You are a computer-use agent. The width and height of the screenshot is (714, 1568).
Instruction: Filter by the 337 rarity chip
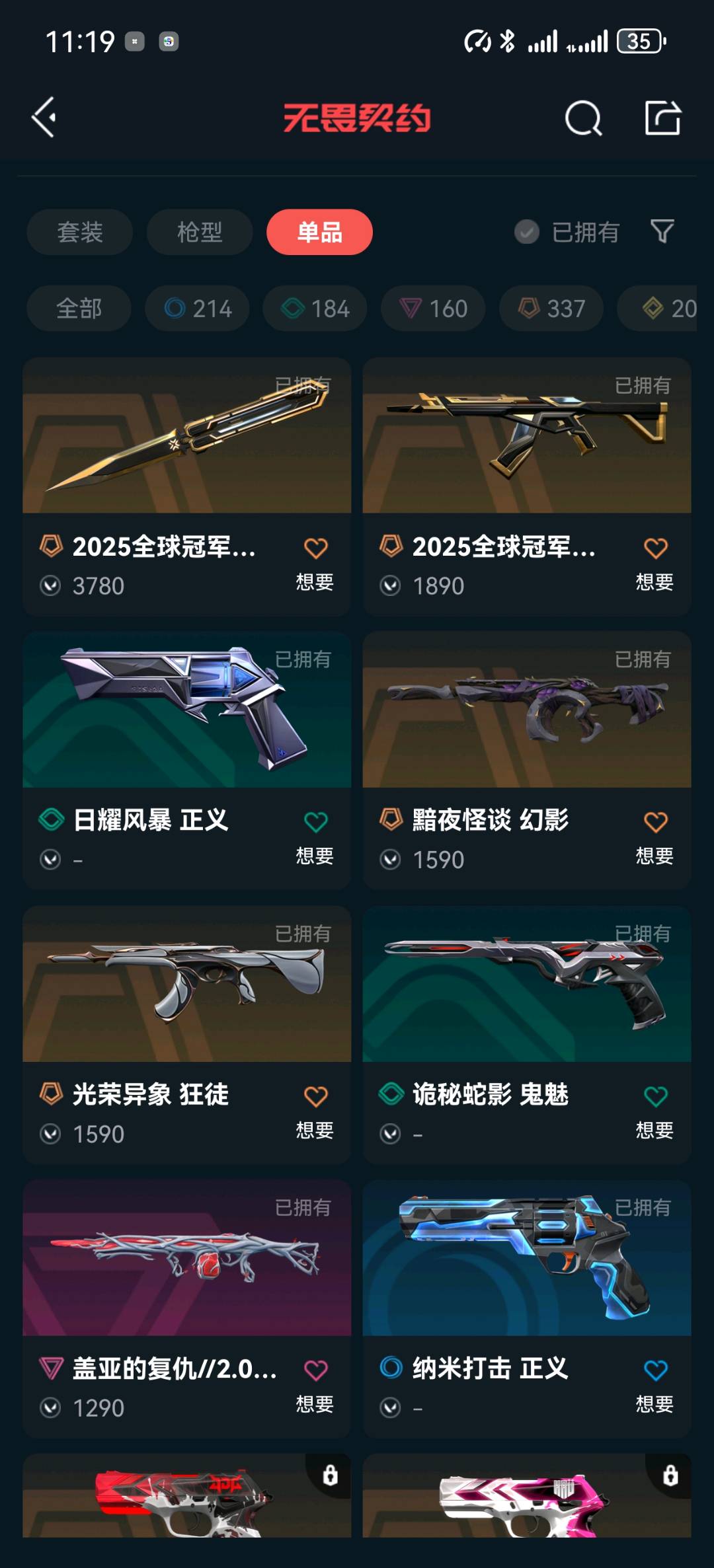[551, 309]
